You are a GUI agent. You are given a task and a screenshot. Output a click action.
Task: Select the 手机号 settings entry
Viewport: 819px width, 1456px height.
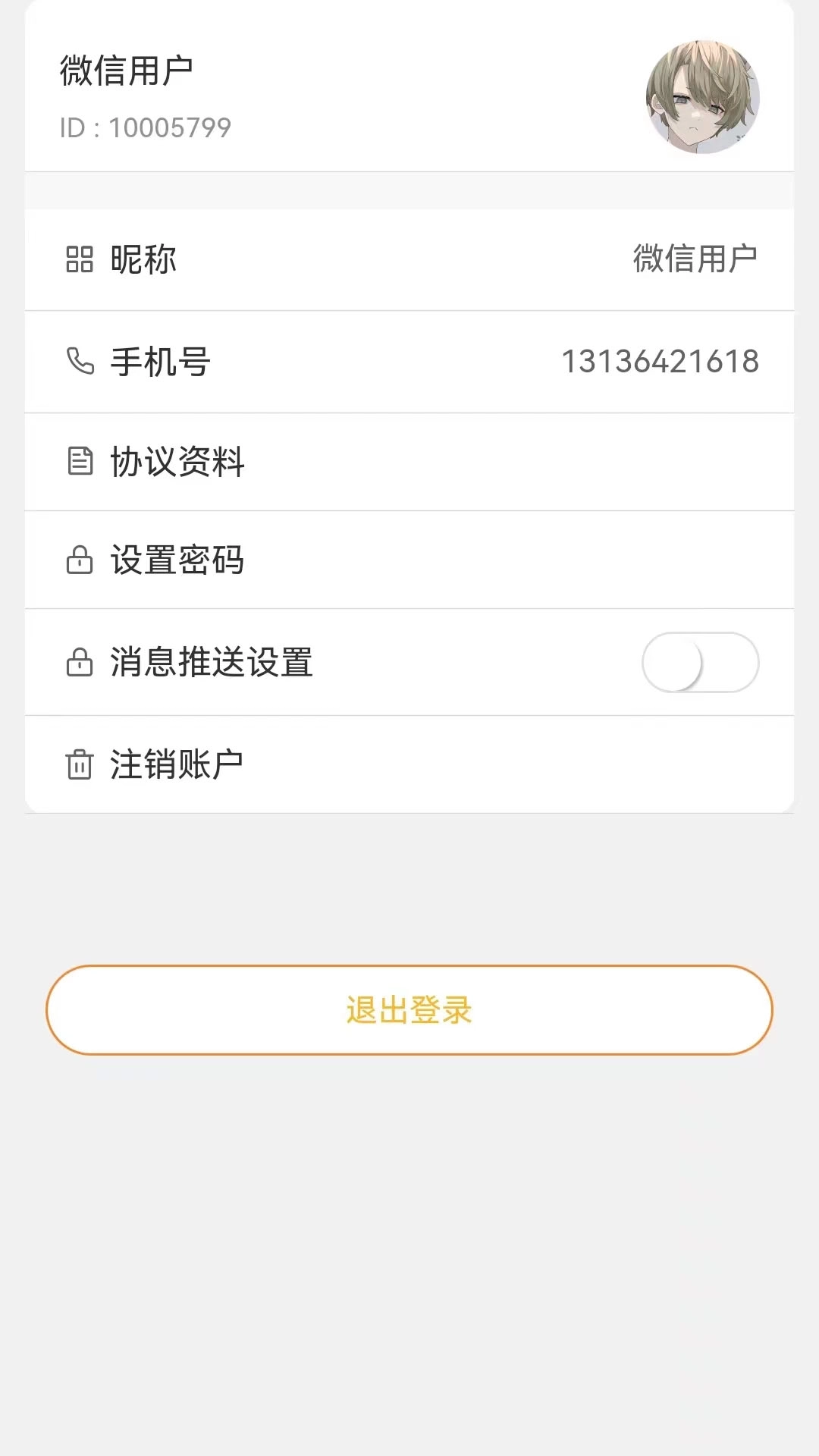[409, 362]
